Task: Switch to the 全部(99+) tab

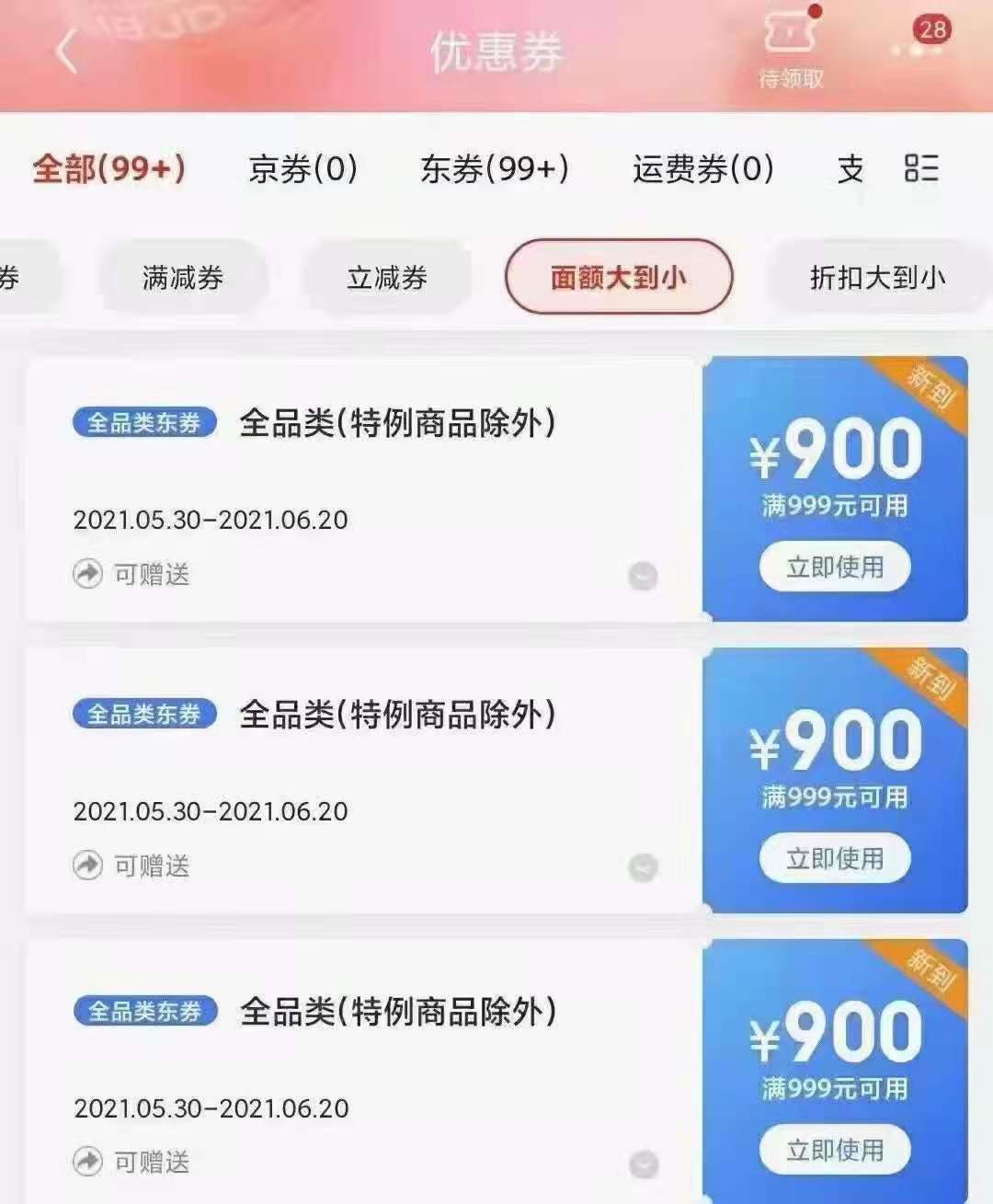Action: click(109, 169)
